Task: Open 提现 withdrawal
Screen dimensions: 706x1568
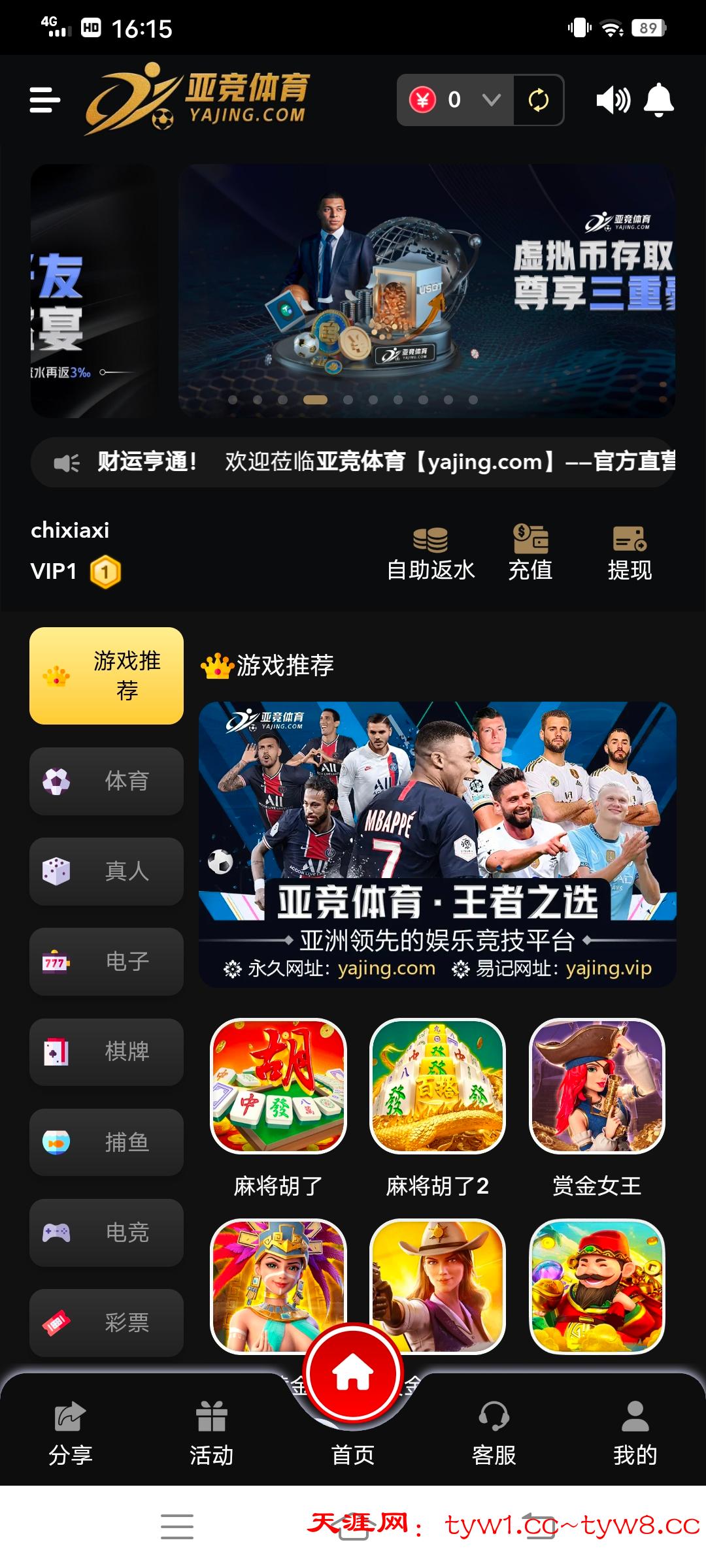Action: click(x=630, y=553)
